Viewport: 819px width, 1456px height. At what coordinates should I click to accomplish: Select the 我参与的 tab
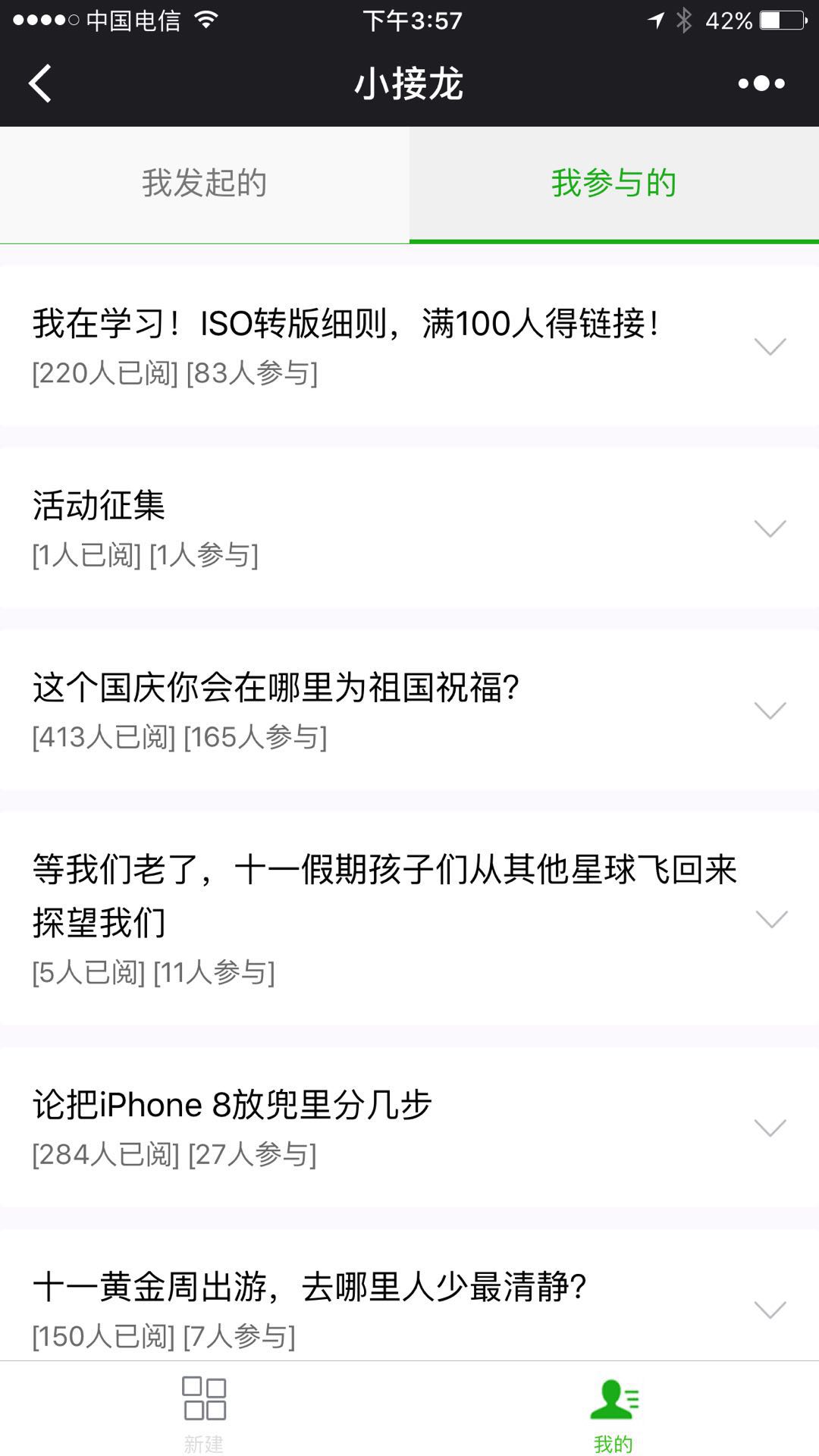(x=614, y=184)
